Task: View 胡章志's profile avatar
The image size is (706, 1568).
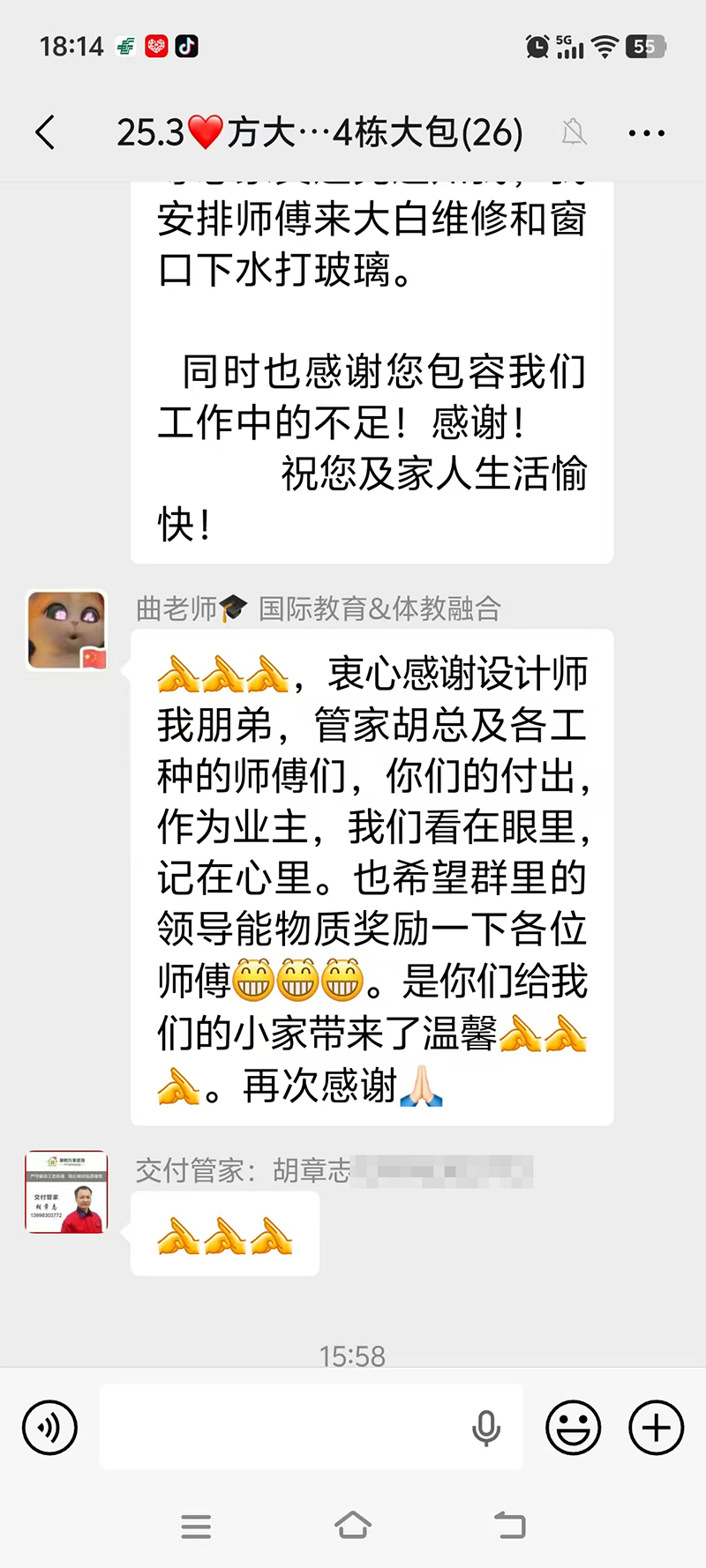Action: tap(67, 1191)
